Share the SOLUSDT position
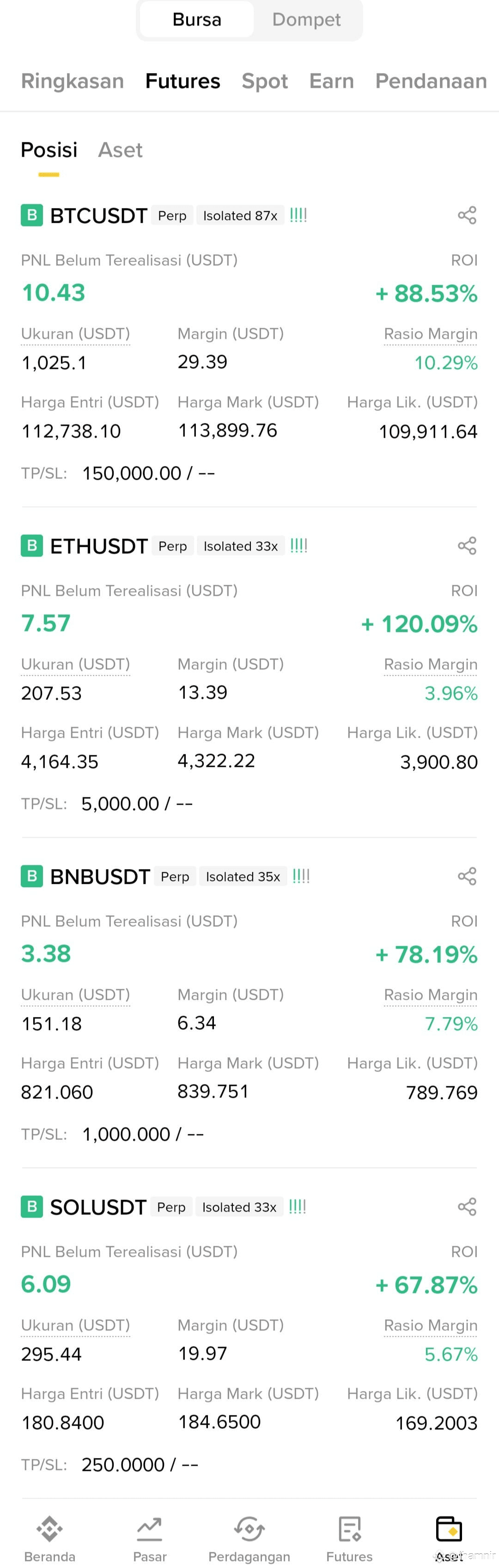This screenshot has width=499, height=1568. 467,1207
